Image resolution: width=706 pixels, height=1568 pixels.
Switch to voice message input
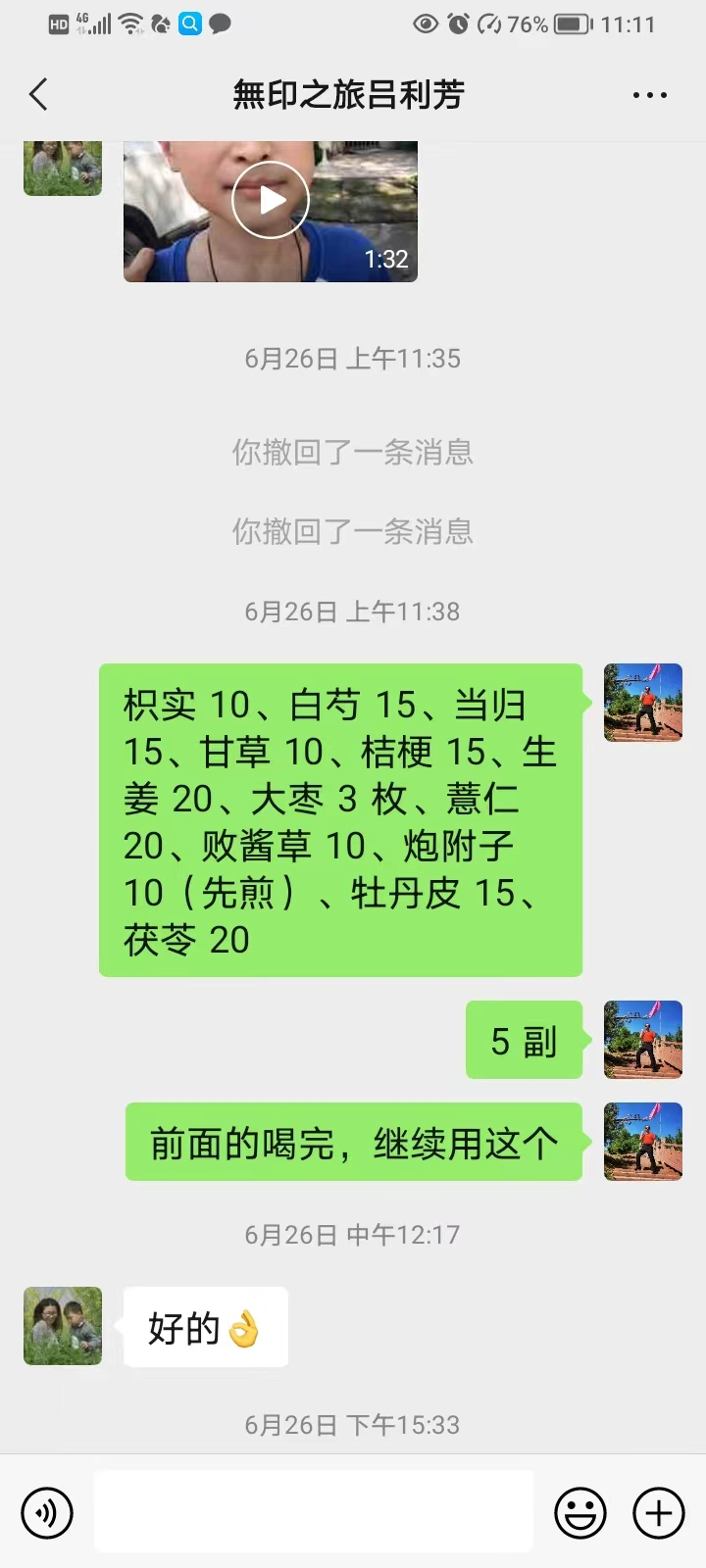pyautogui.click(x=47, y=1512)
